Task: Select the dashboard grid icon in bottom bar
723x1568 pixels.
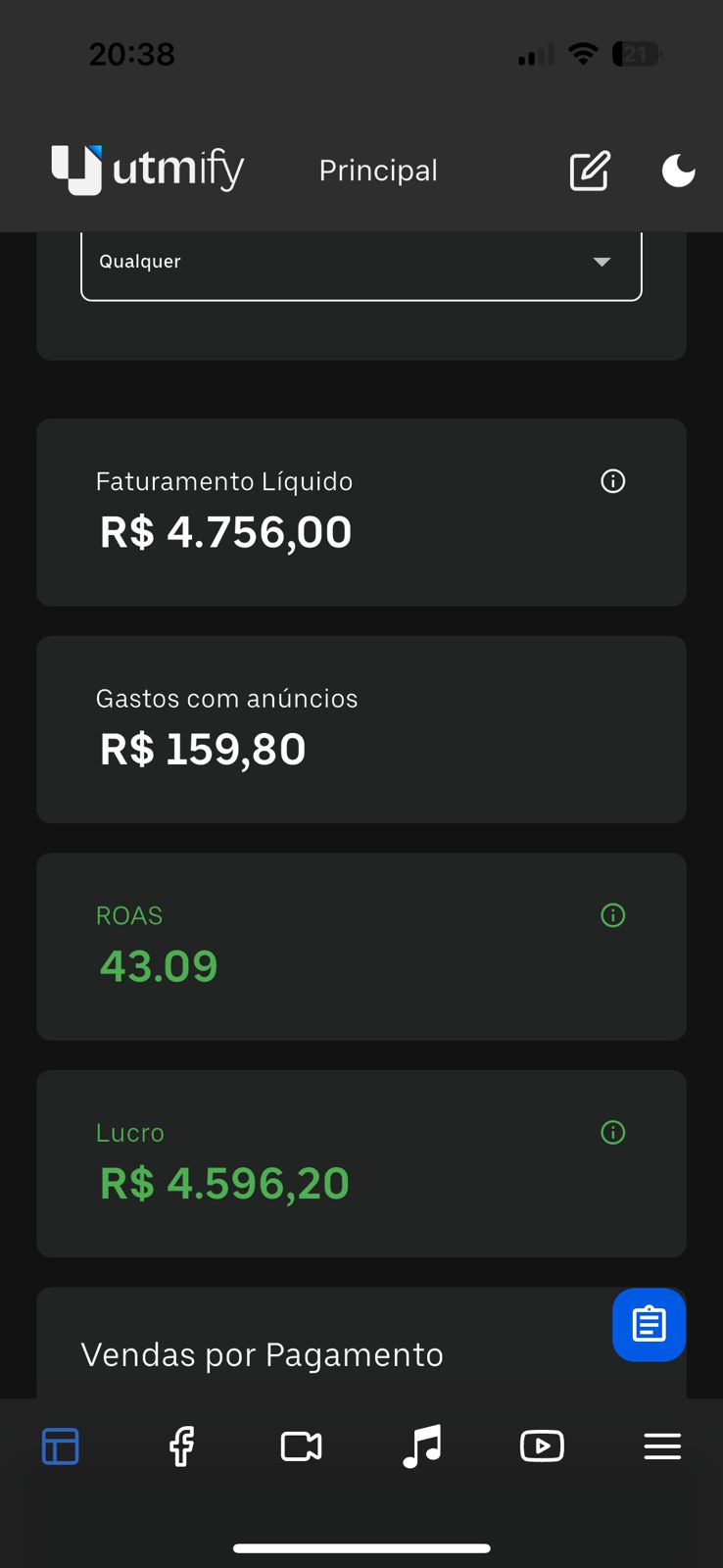Action: point(60,1445)
